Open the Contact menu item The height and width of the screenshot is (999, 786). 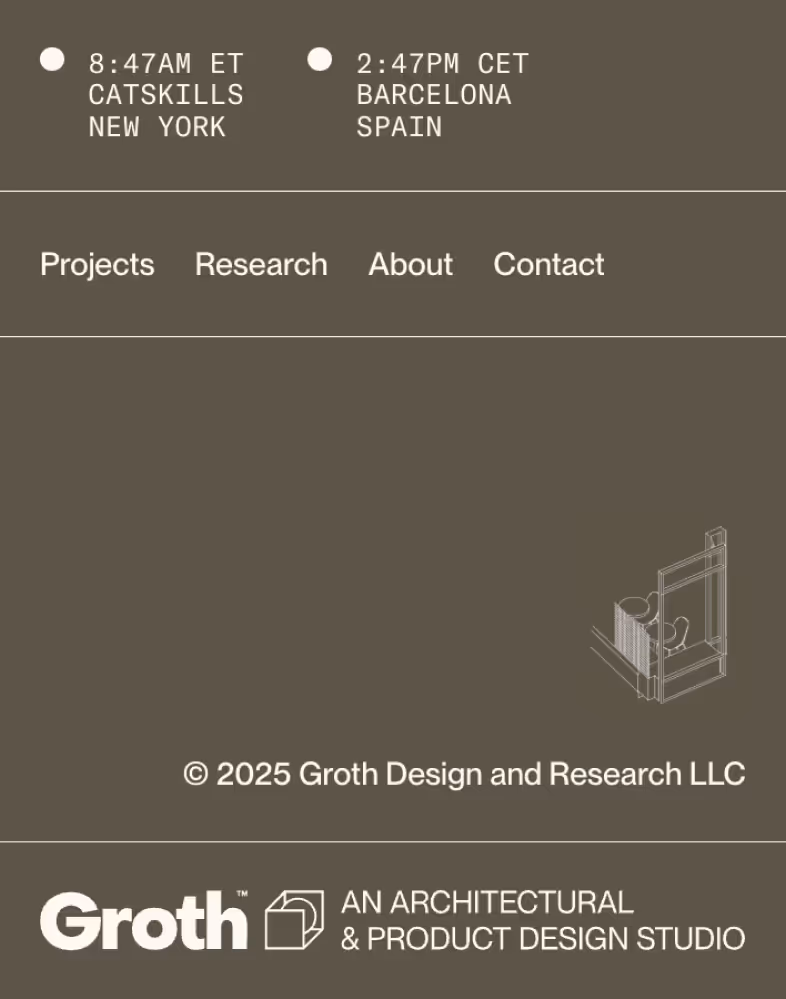tap(548, 265)
